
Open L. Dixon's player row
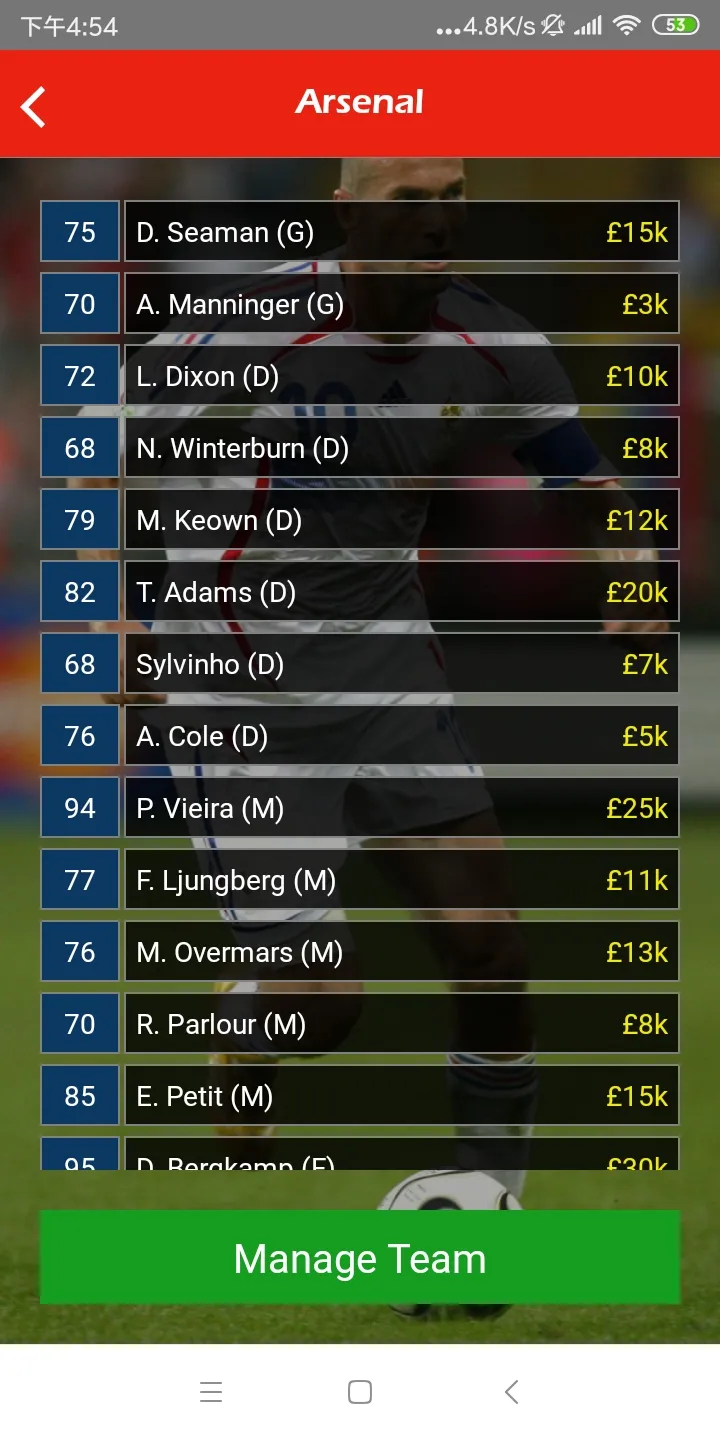(x=401, y=376)
